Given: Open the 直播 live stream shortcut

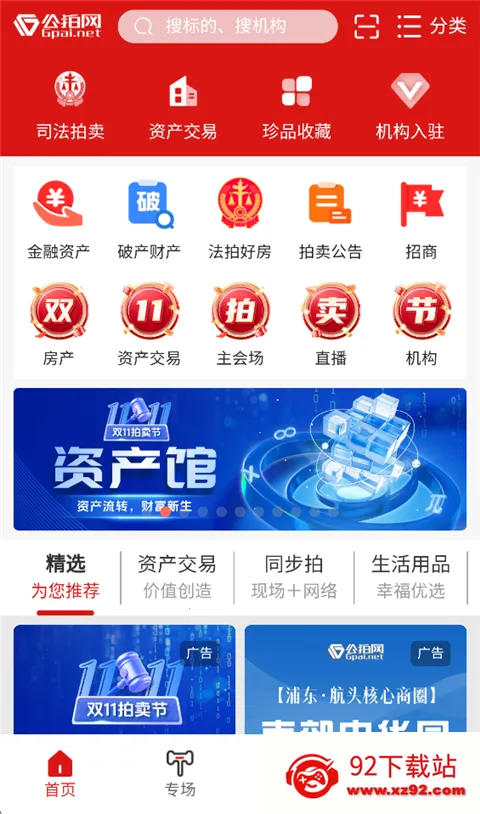Looking at the screenshot, I should point(331,324).
